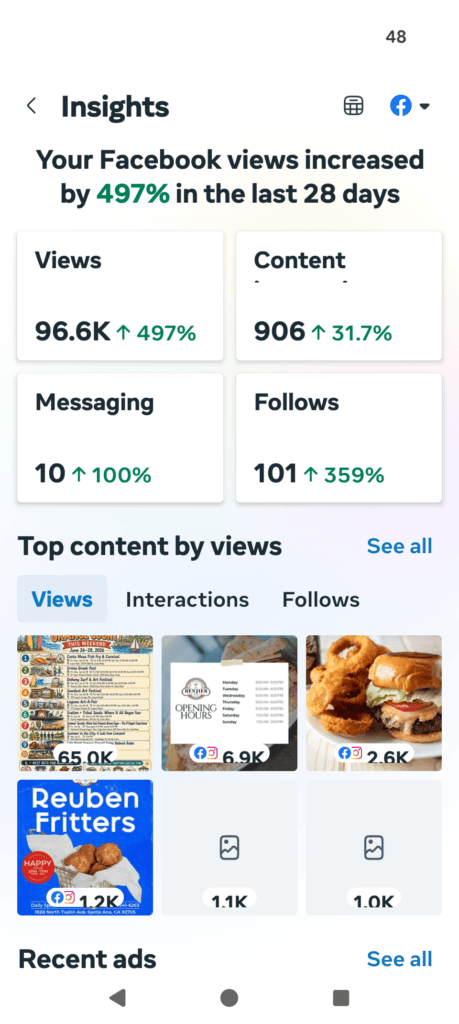The image size is (459, 1024).
Task: Open the 65.0K views event post
Action: [85, 703]
